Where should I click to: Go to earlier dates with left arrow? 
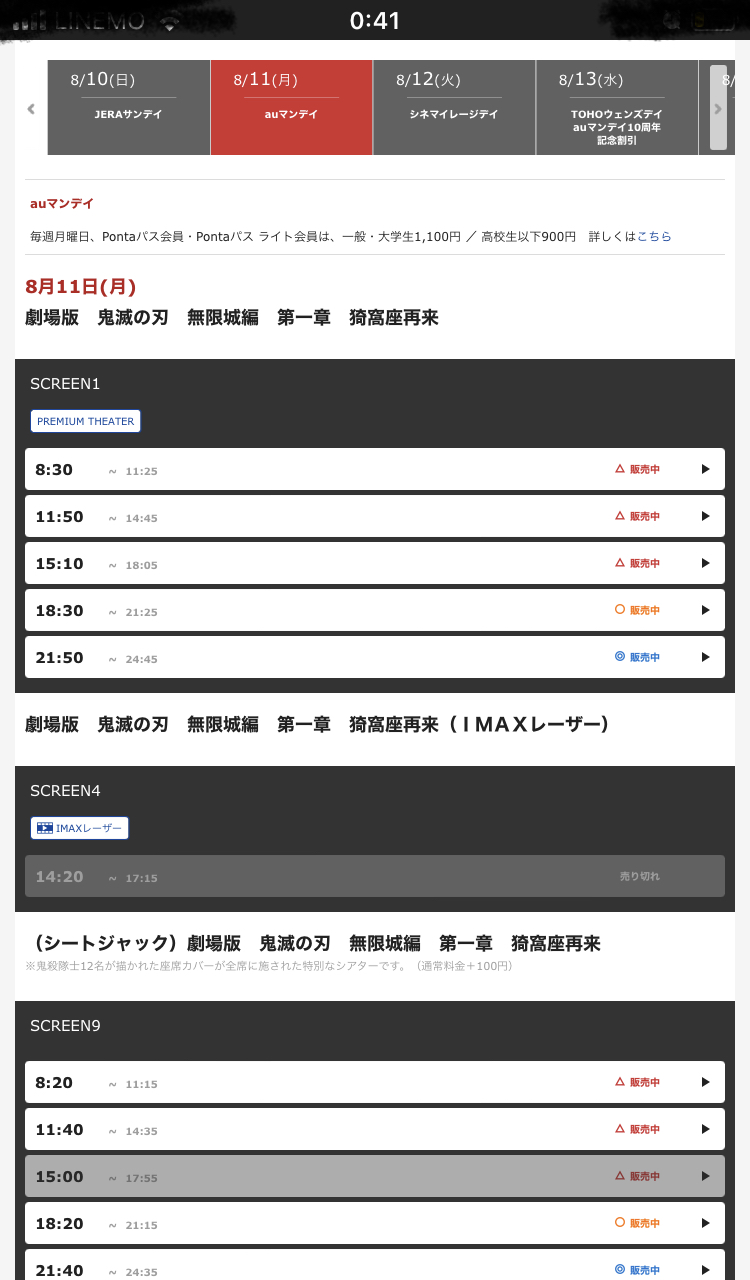(x=31, y=109)
